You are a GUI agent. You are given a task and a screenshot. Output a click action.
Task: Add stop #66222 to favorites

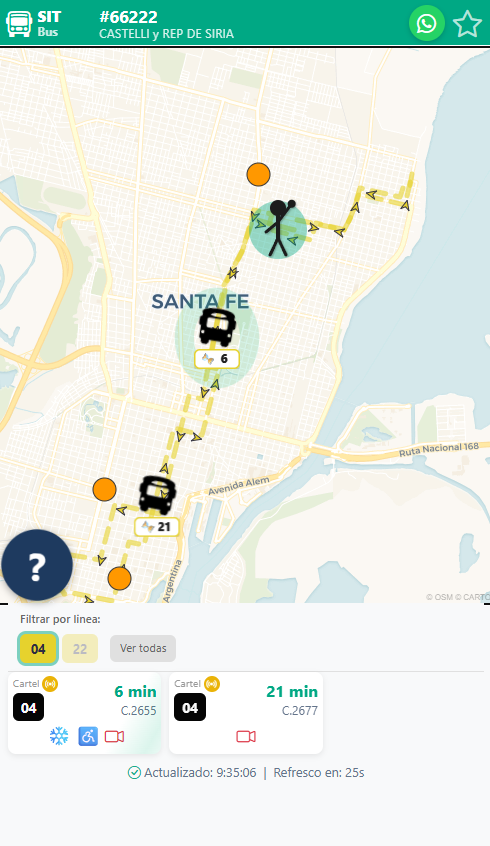pyautogui.click(x=467, y=24)
